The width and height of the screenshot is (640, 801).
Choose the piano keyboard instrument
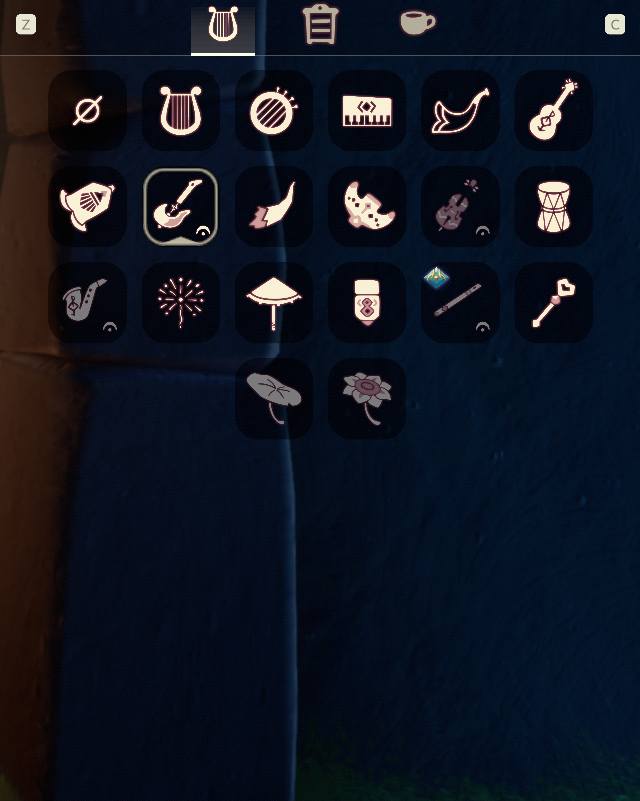pyautogui.click(x=367, y=110)
